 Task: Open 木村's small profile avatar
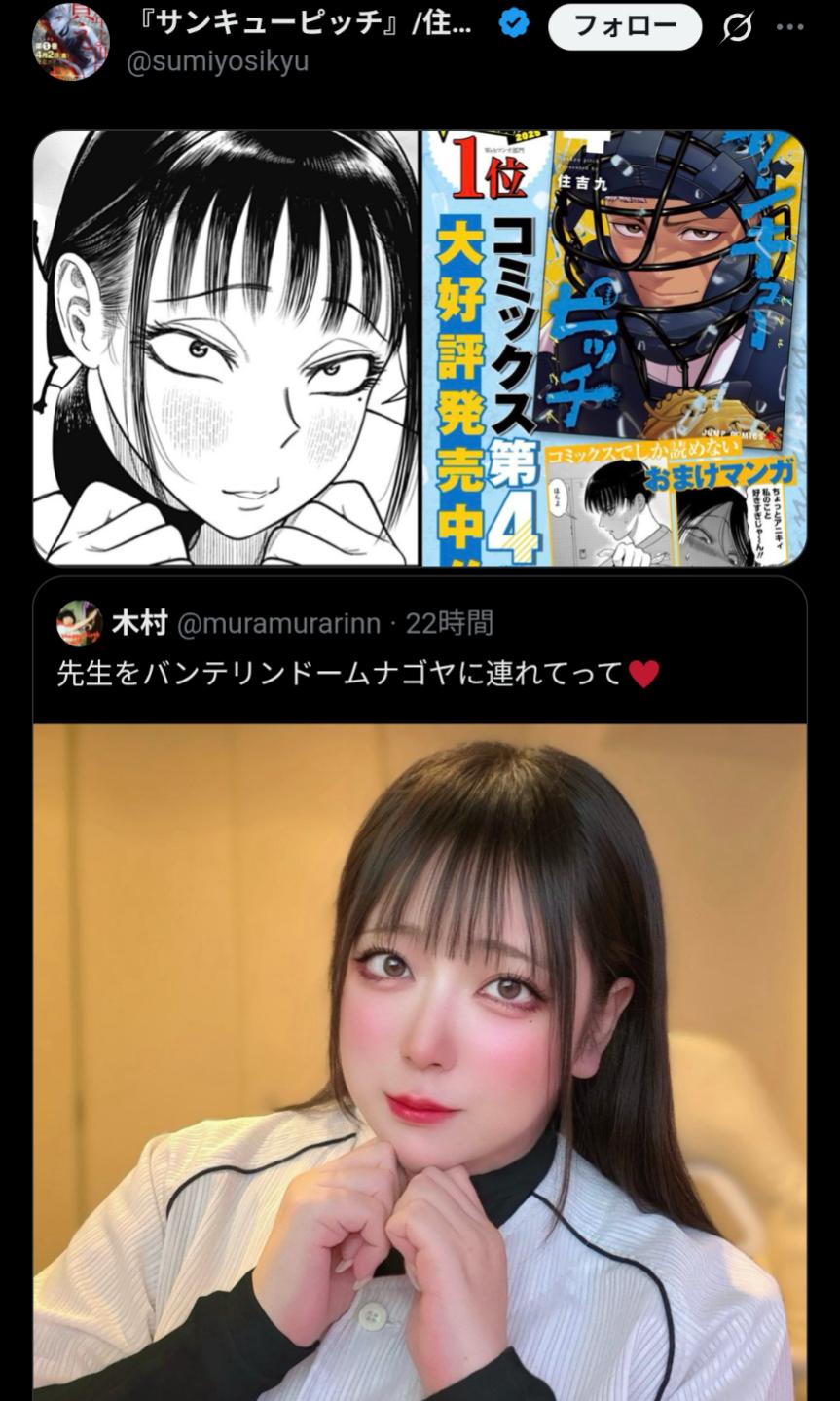(80, 624)
